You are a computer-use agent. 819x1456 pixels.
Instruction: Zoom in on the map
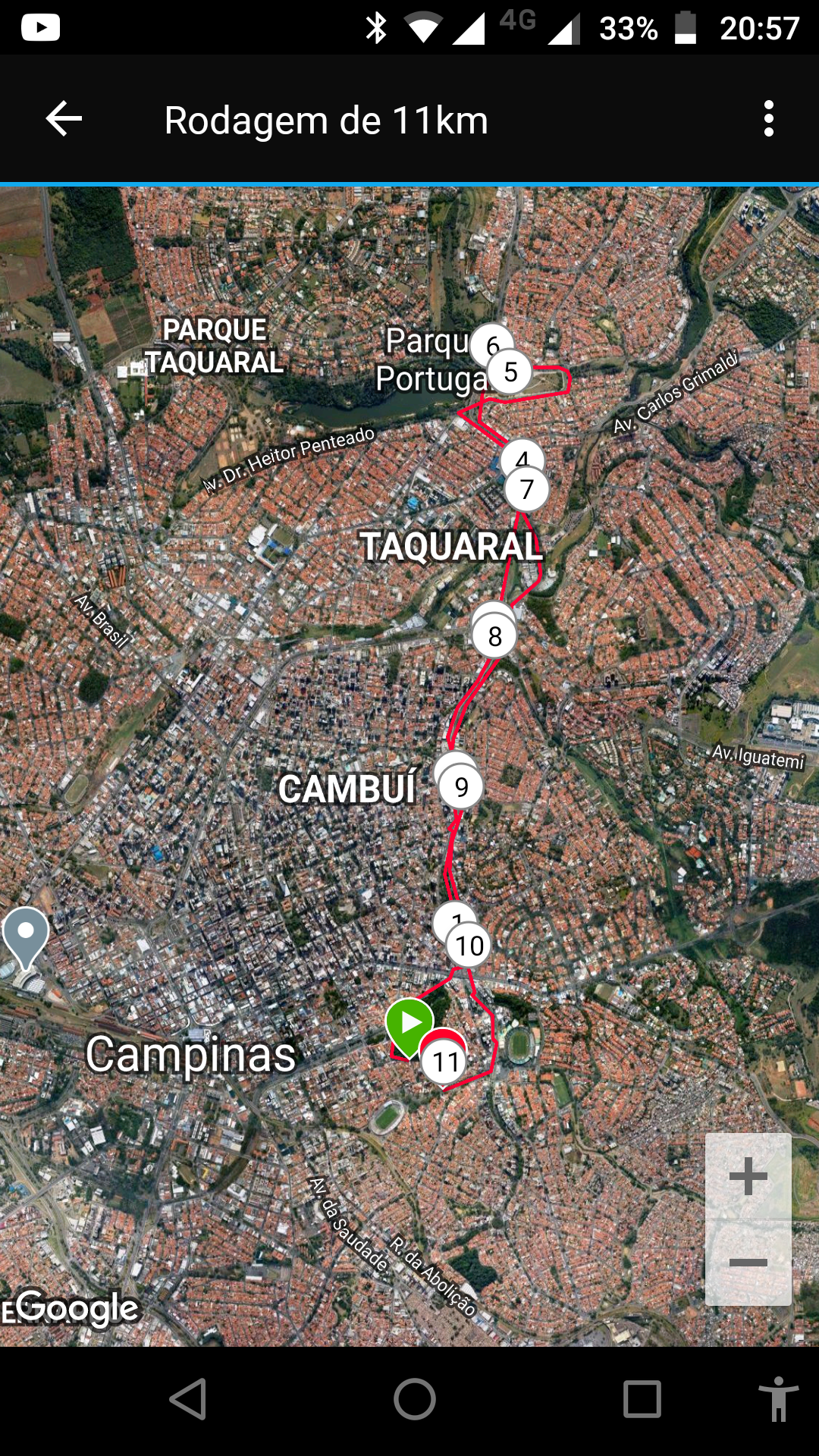[x=748, y=1176]
